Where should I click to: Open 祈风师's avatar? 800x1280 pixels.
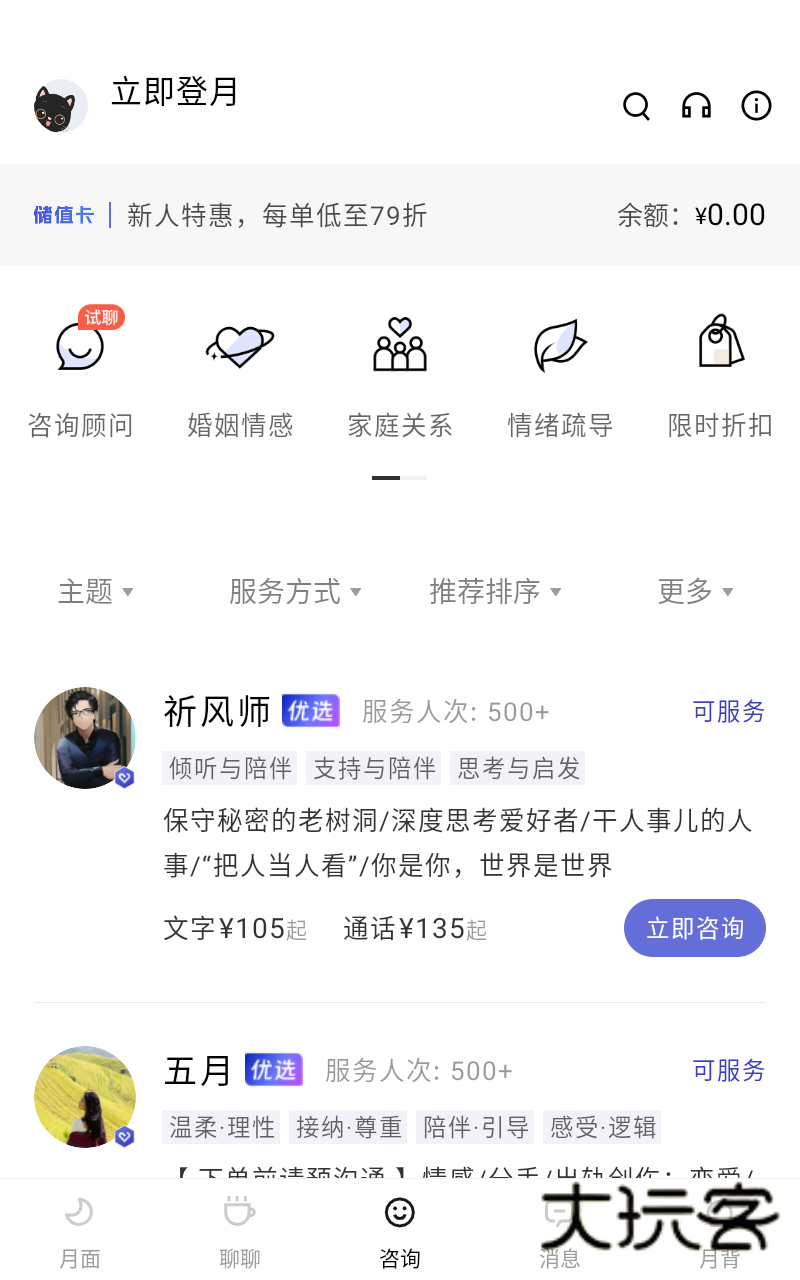click(x=84, y=738)
